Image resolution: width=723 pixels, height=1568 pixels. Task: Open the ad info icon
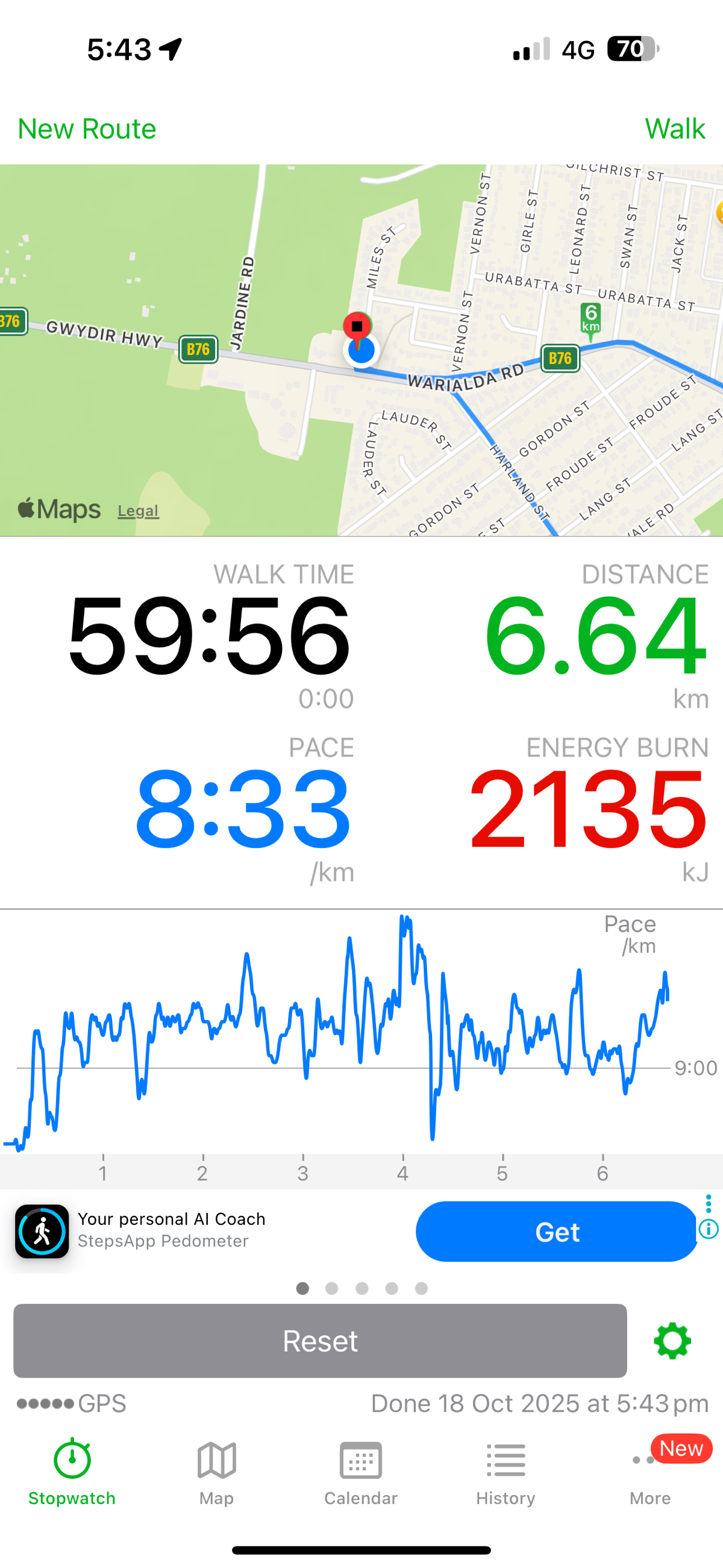click(709, 1229)
